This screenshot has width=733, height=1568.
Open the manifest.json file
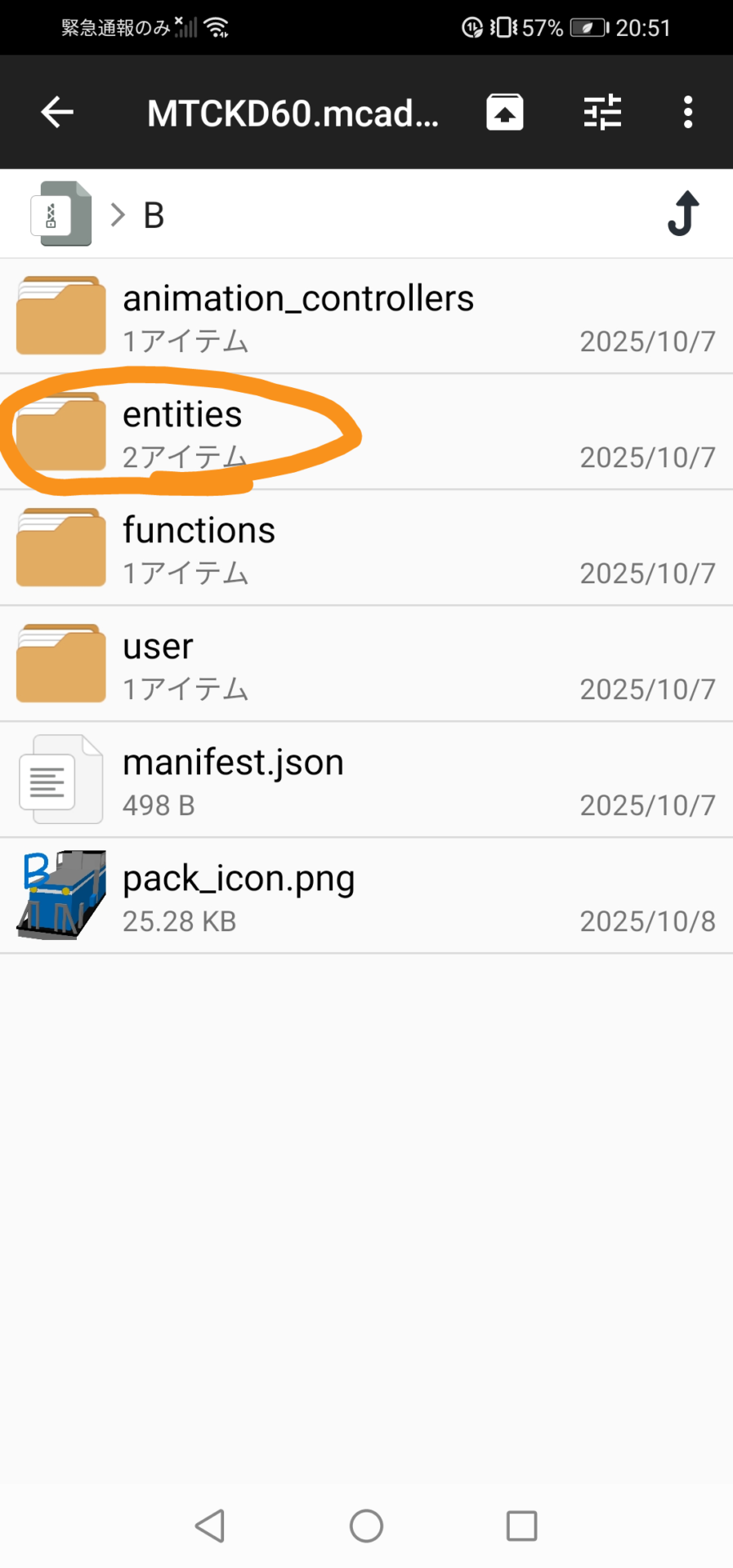coord(233,781)
